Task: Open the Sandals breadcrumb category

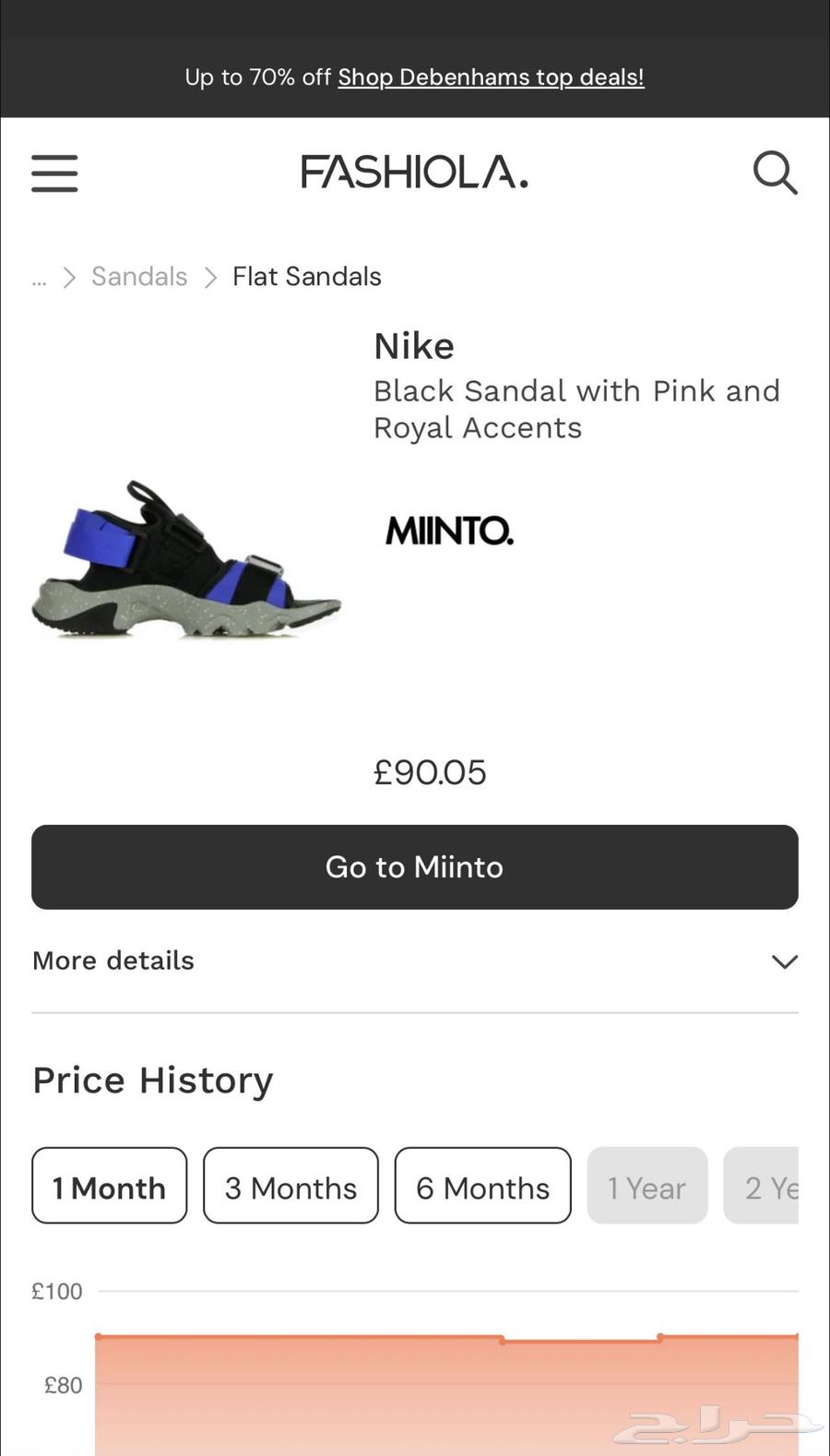Action: pos(138,277)
